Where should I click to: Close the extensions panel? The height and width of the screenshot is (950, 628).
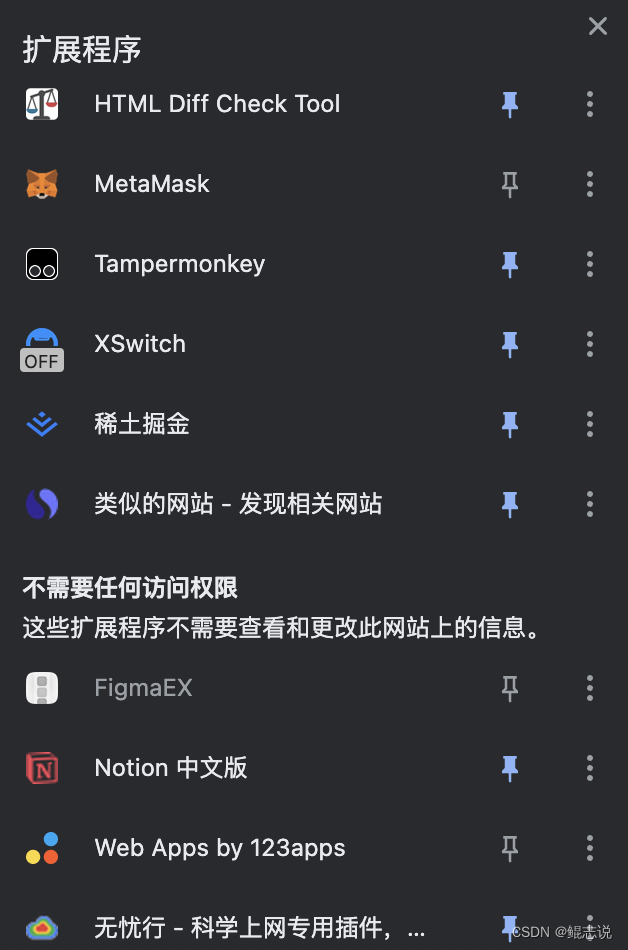[598, 27]
